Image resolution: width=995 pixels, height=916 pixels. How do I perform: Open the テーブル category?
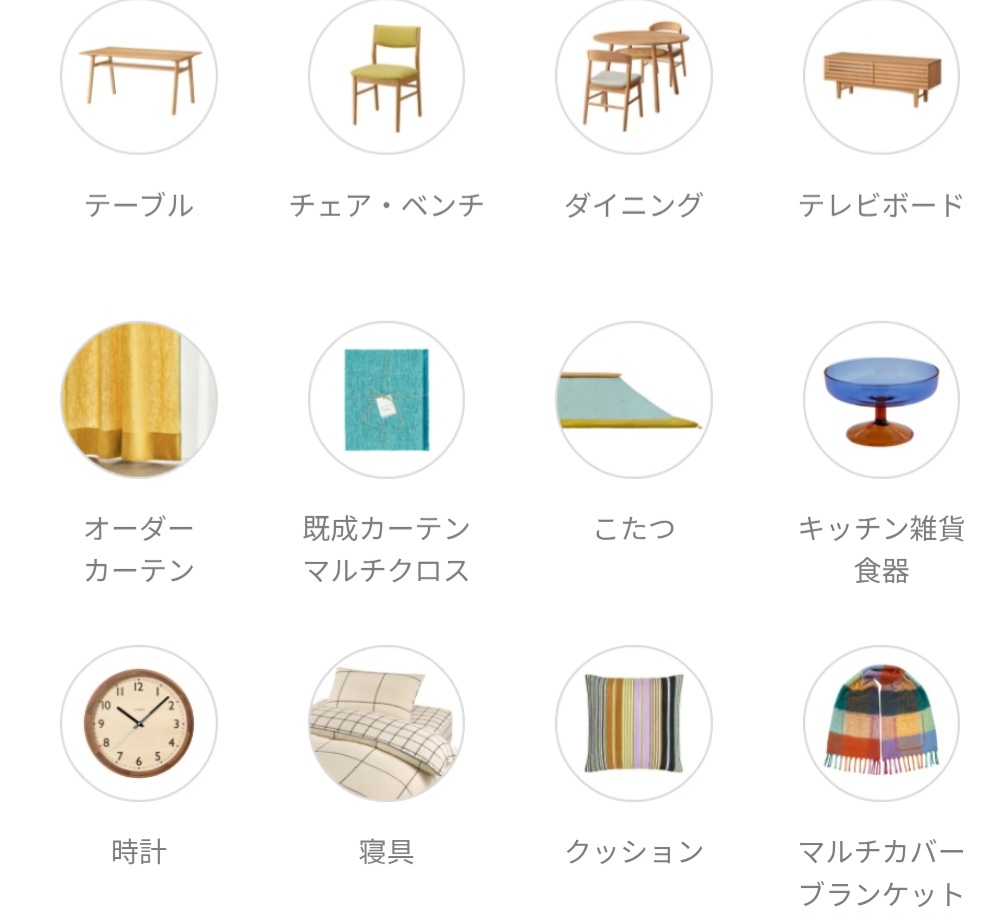pyautogui.click(x=139, y=77)
